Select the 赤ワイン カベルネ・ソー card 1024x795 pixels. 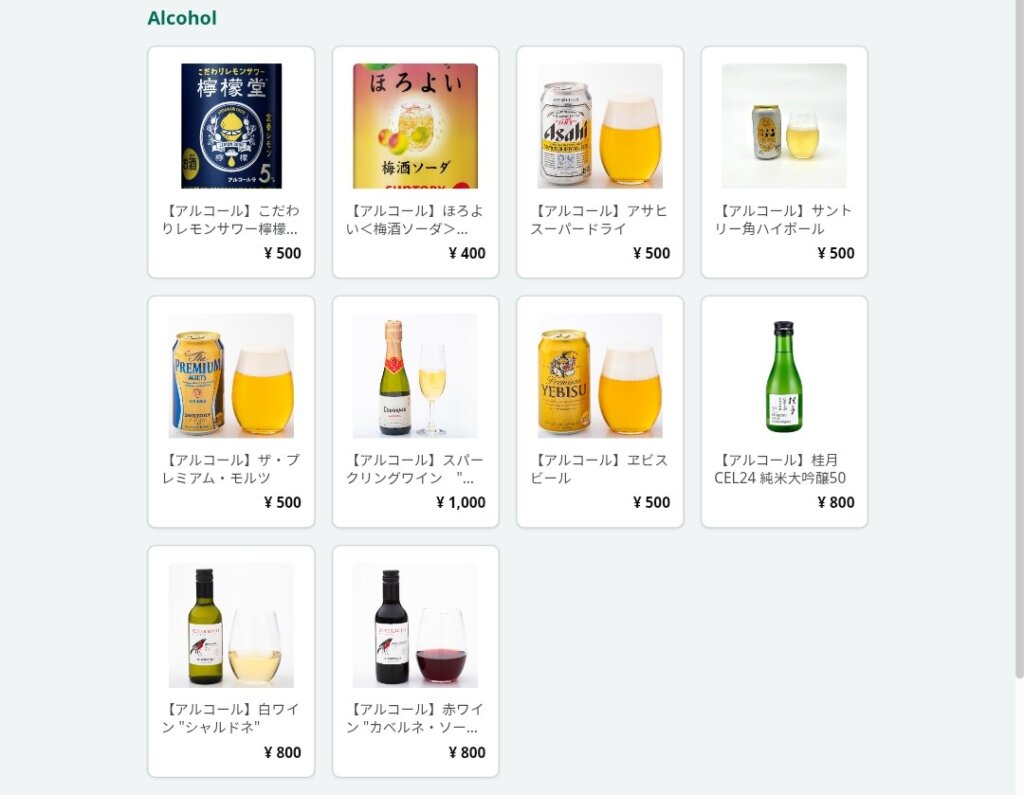point(415,660)
